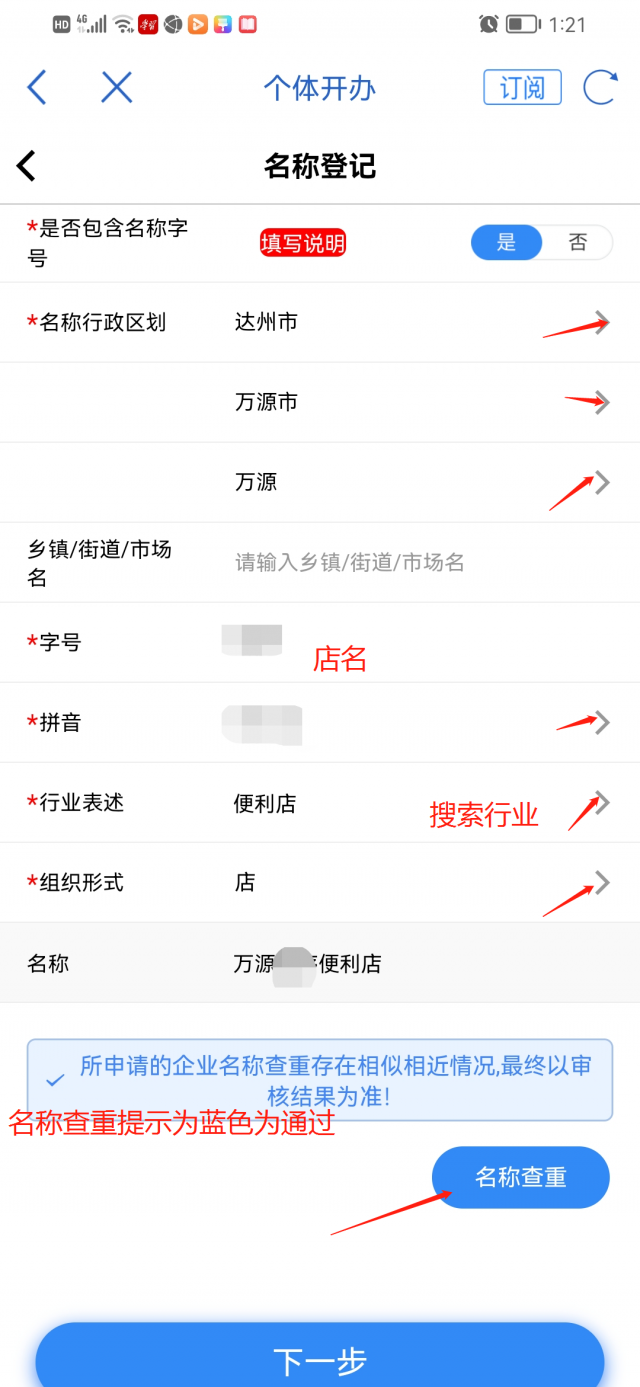Edit the 字号 shop name field

point(400,642)
